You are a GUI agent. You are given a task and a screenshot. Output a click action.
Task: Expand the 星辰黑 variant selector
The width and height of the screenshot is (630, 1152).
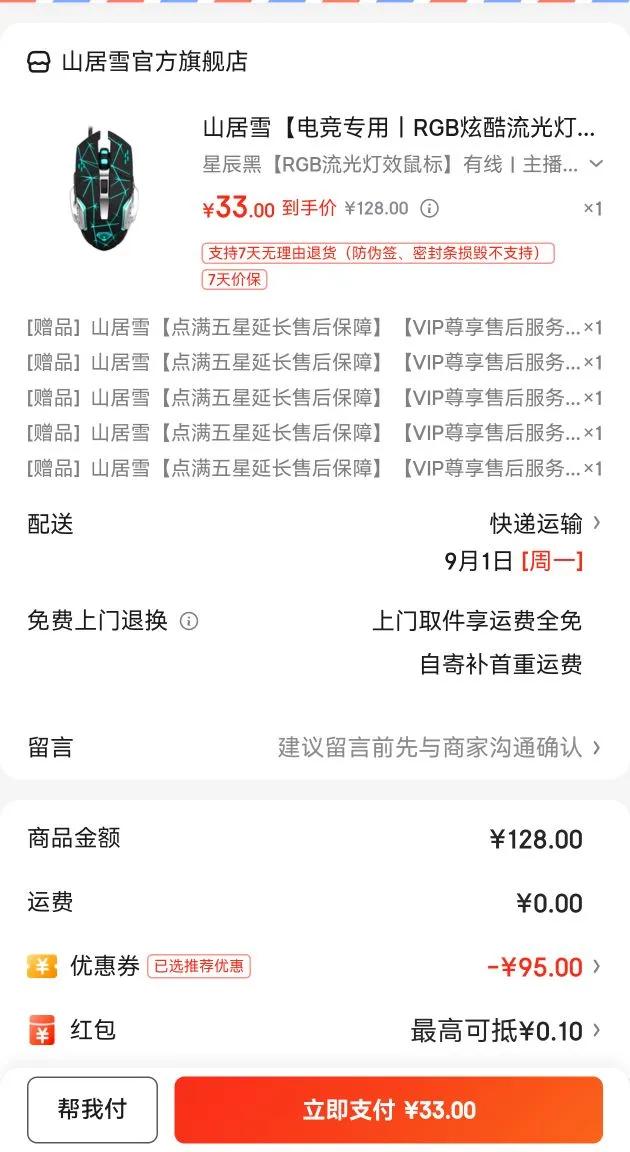596,164
